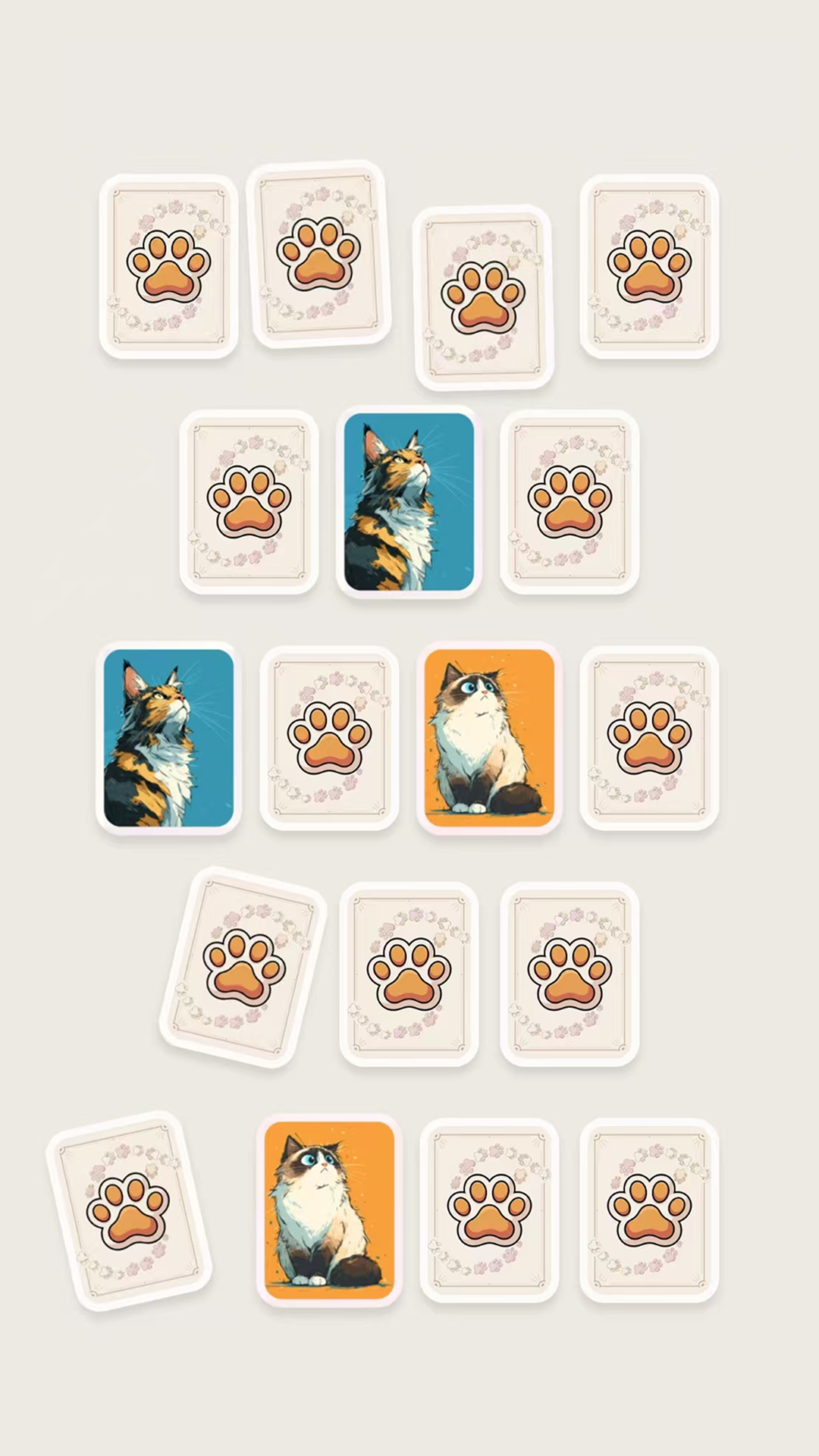Flip the paw card right of the bottom orange cat
The image size is (819, 1456).
[x=490, y=1207]
